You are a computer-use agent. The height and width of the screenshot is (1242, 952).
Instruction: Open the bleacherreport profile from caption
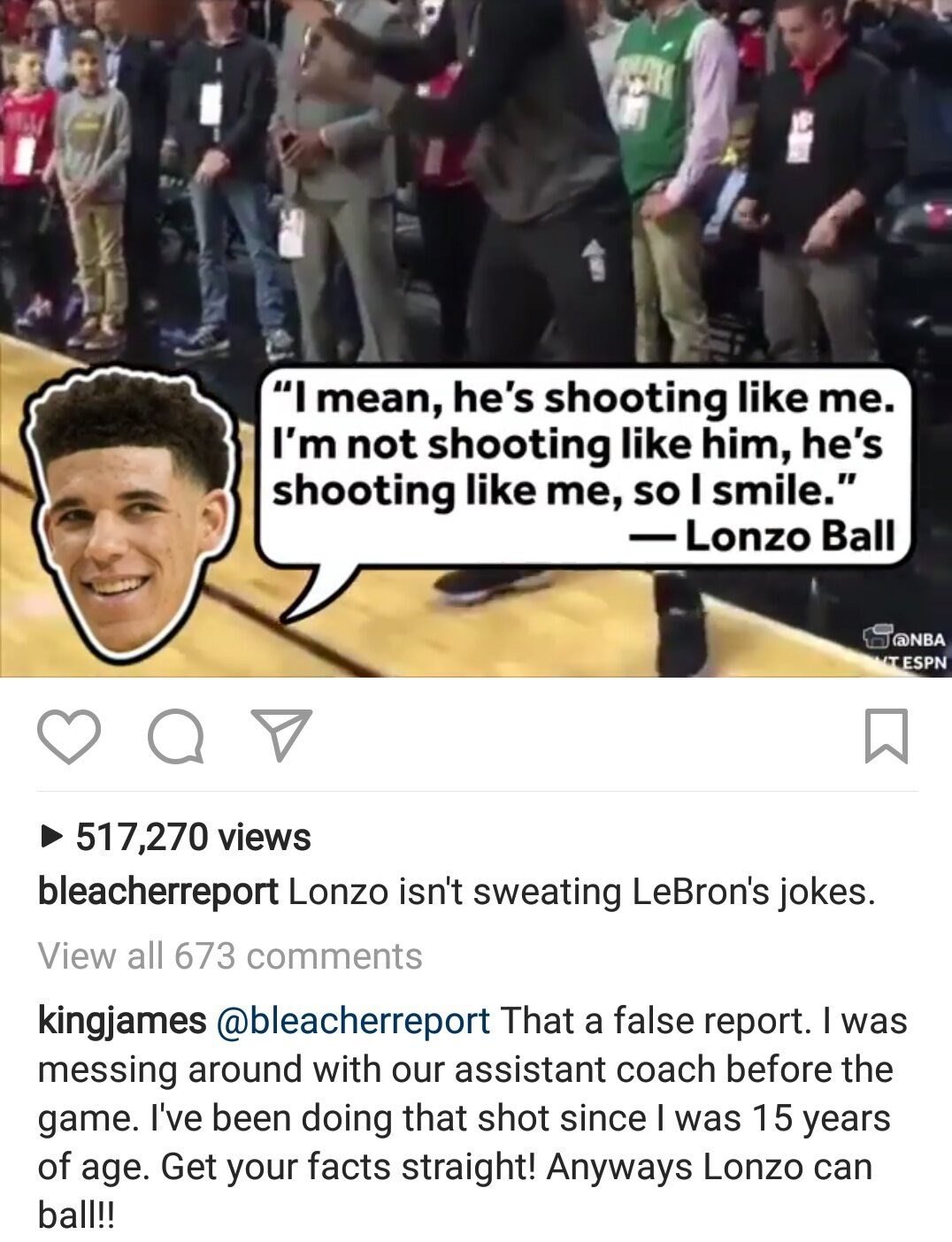click(158, 891)
